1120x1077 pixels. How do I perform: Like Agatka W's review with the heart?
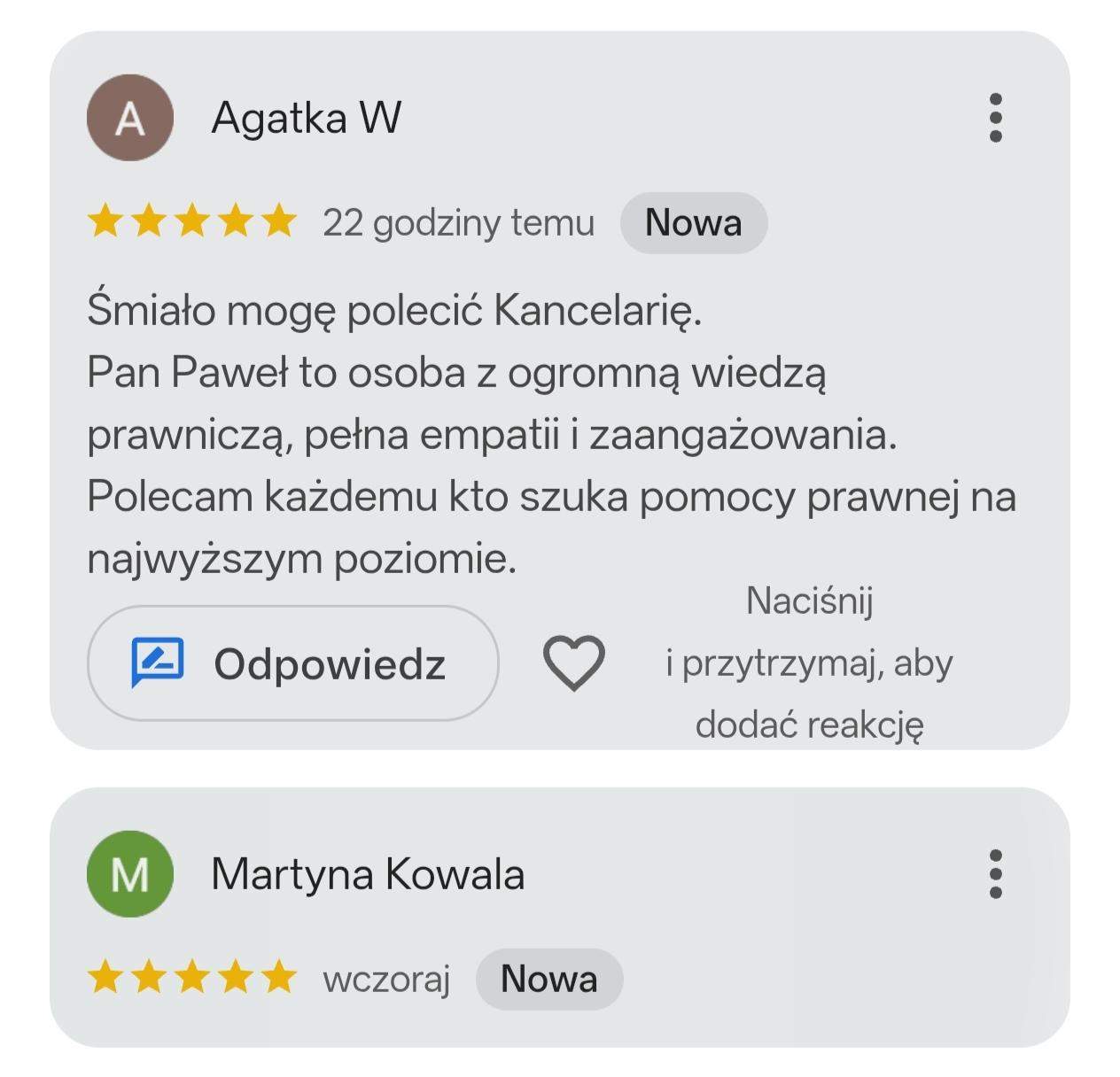(x=573, y=662)
